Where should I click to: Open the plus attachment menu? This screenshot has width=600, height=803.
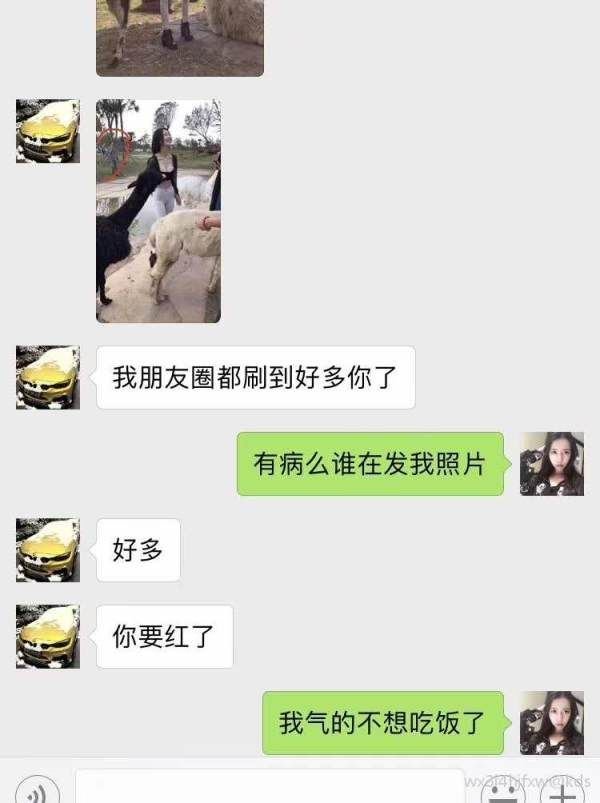click(x=563, y=790)
